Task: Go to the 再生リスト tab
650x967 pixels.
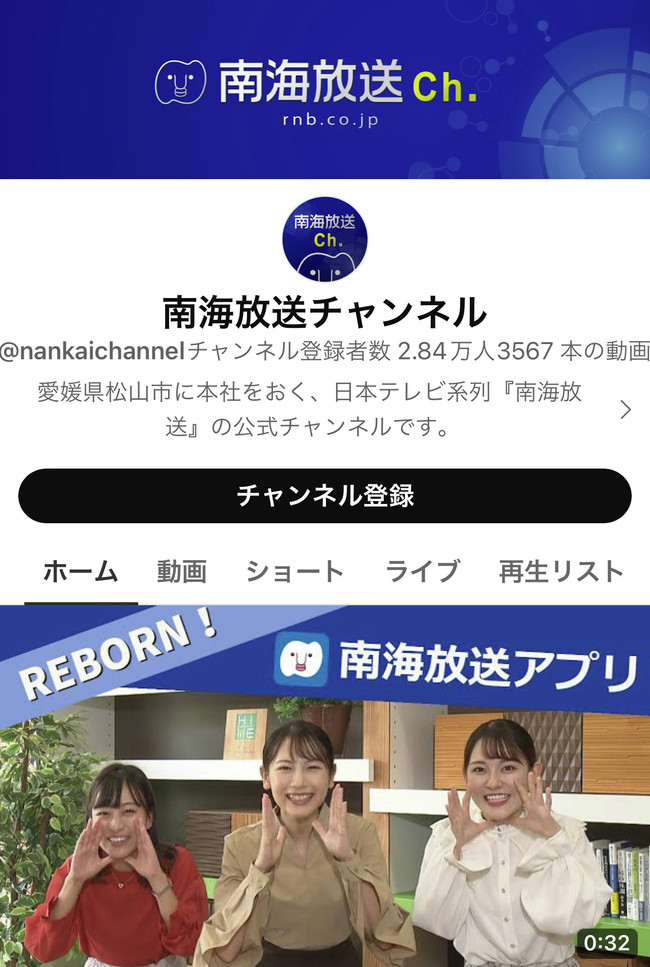Action: (x=561, y=572)
